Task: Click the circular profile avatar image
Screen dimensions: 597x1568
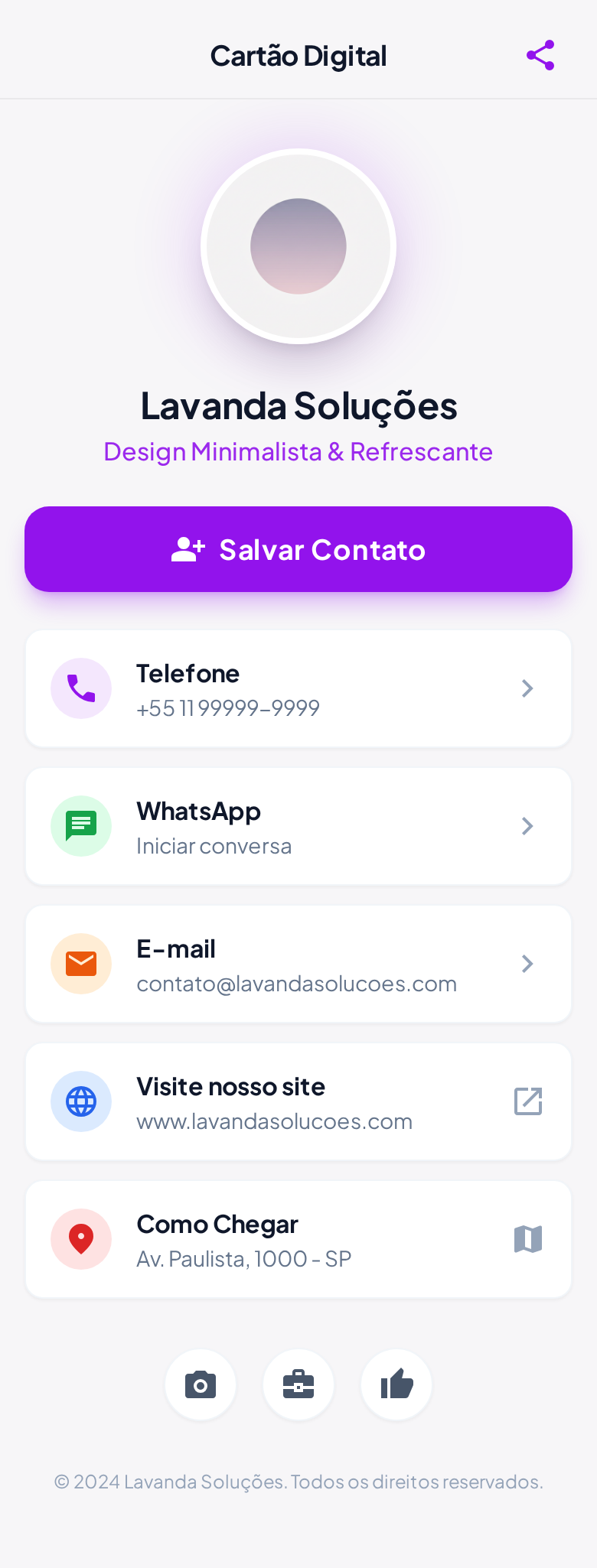Action: click(x=298, y=246)
